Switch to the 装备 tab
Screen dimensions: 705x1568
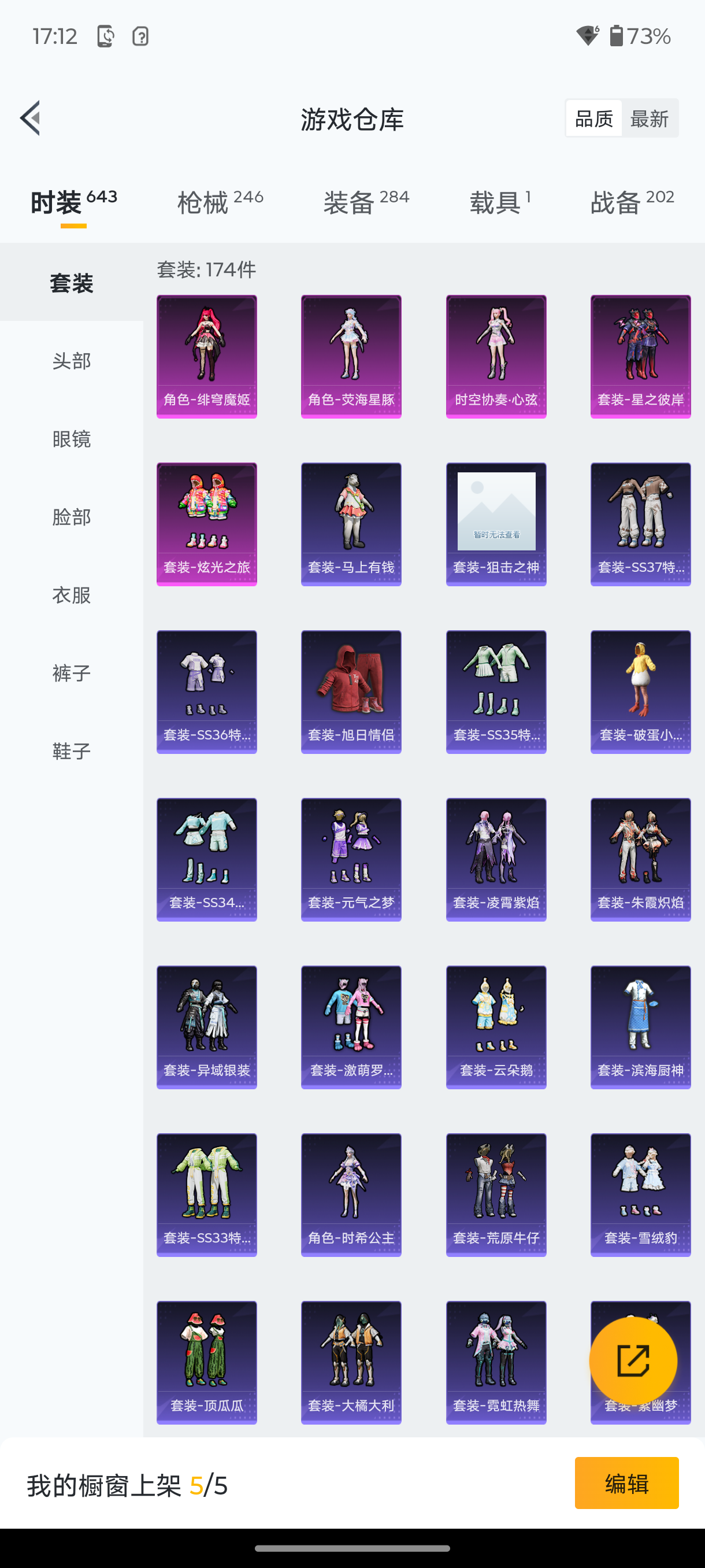366,202
